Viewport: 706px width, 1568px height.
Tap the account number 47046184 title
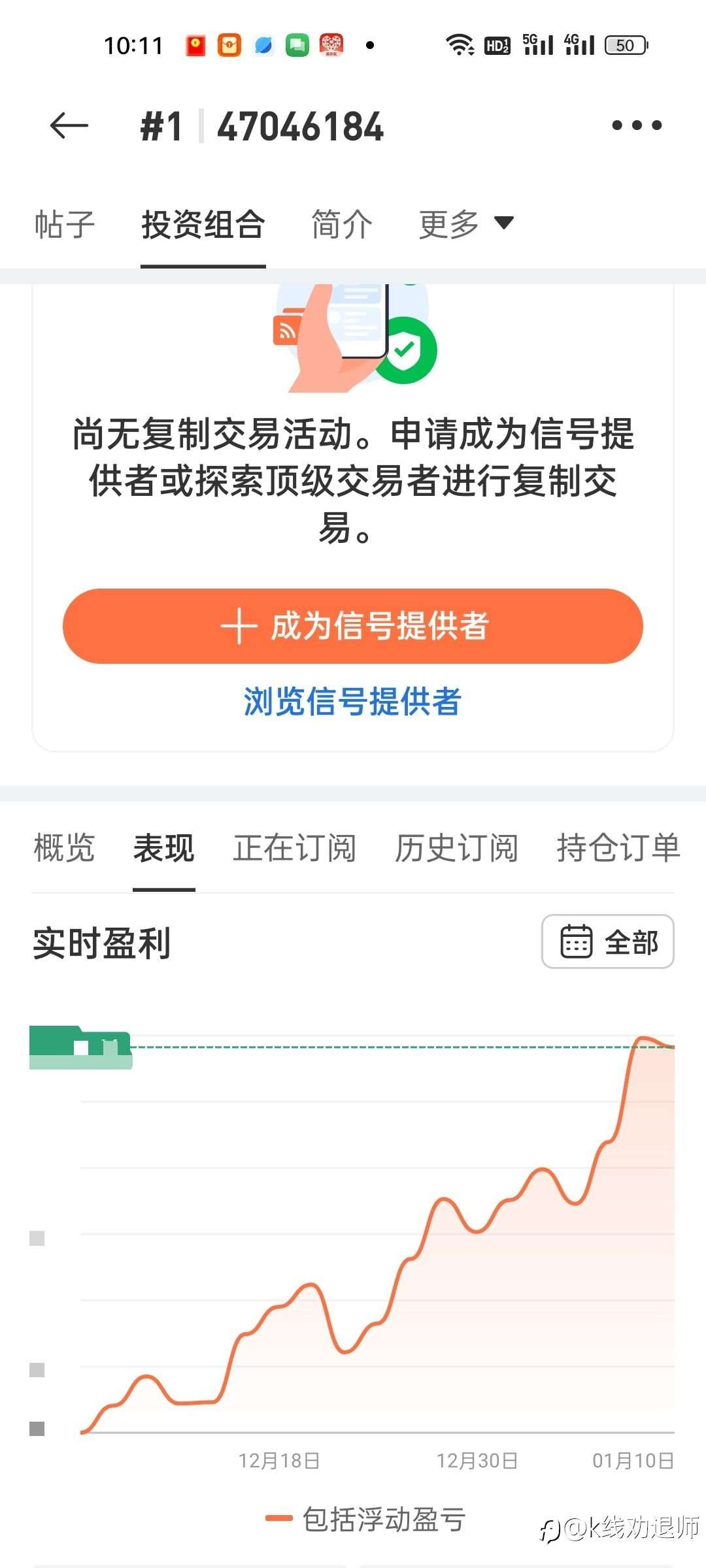click(300, 126)
